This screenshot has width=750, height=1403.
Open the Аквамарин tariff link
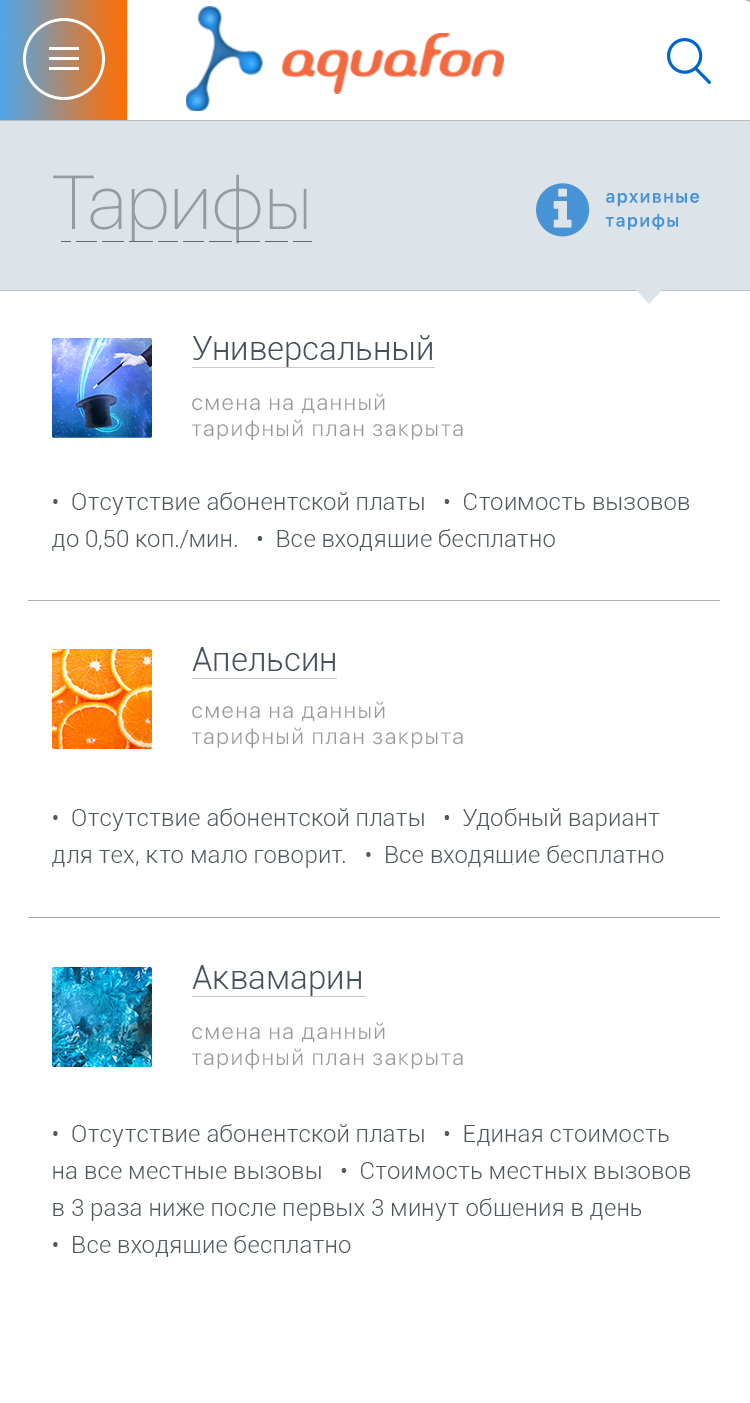point(278,978)
